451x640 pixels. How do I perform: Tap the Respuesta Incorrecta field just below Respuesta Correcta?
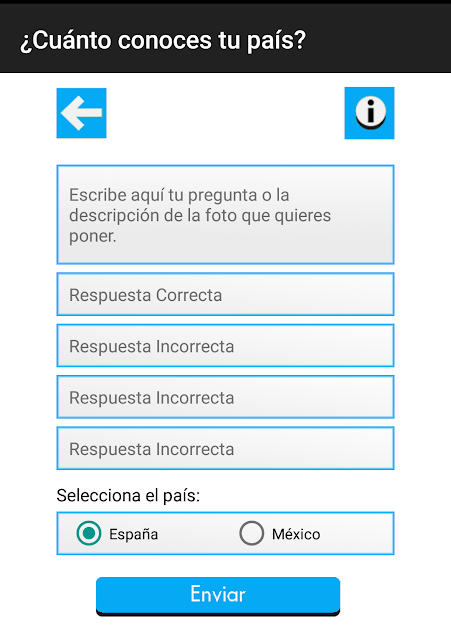click(x=225, y=346)
